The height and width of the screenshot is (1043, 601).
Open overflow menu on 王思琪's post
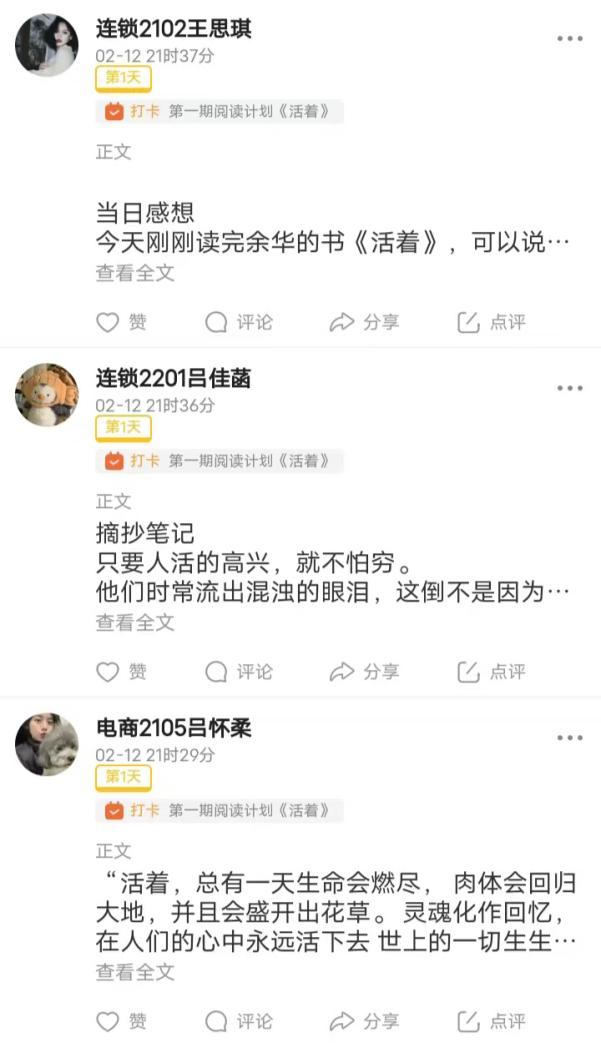tap(569, 39)
